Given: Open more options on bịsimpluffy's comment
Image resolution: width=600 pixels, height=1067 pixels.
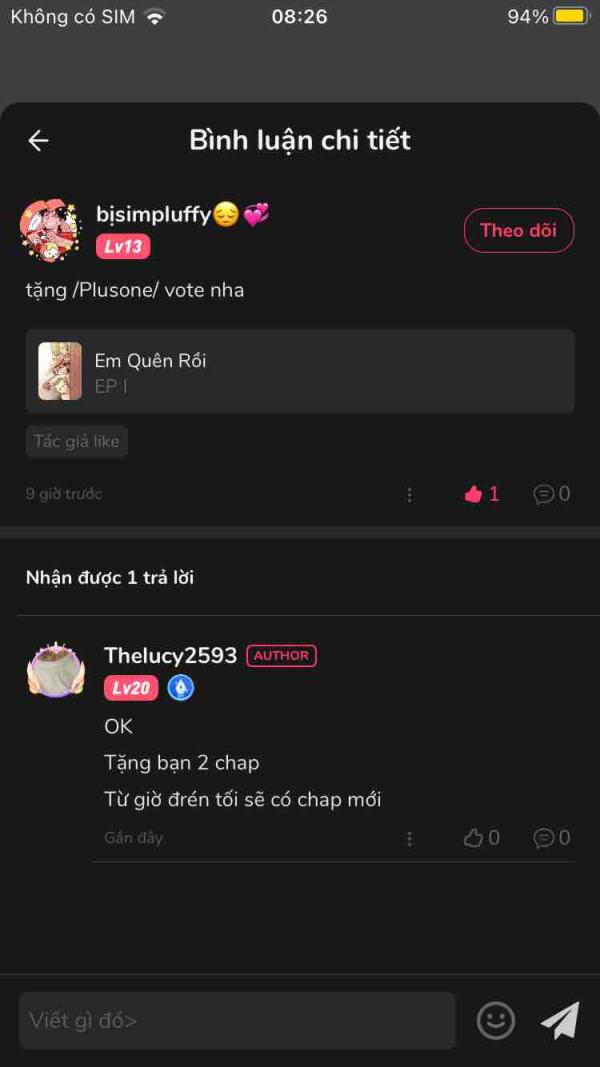Looking at the screenshot, I should (409, 494).
